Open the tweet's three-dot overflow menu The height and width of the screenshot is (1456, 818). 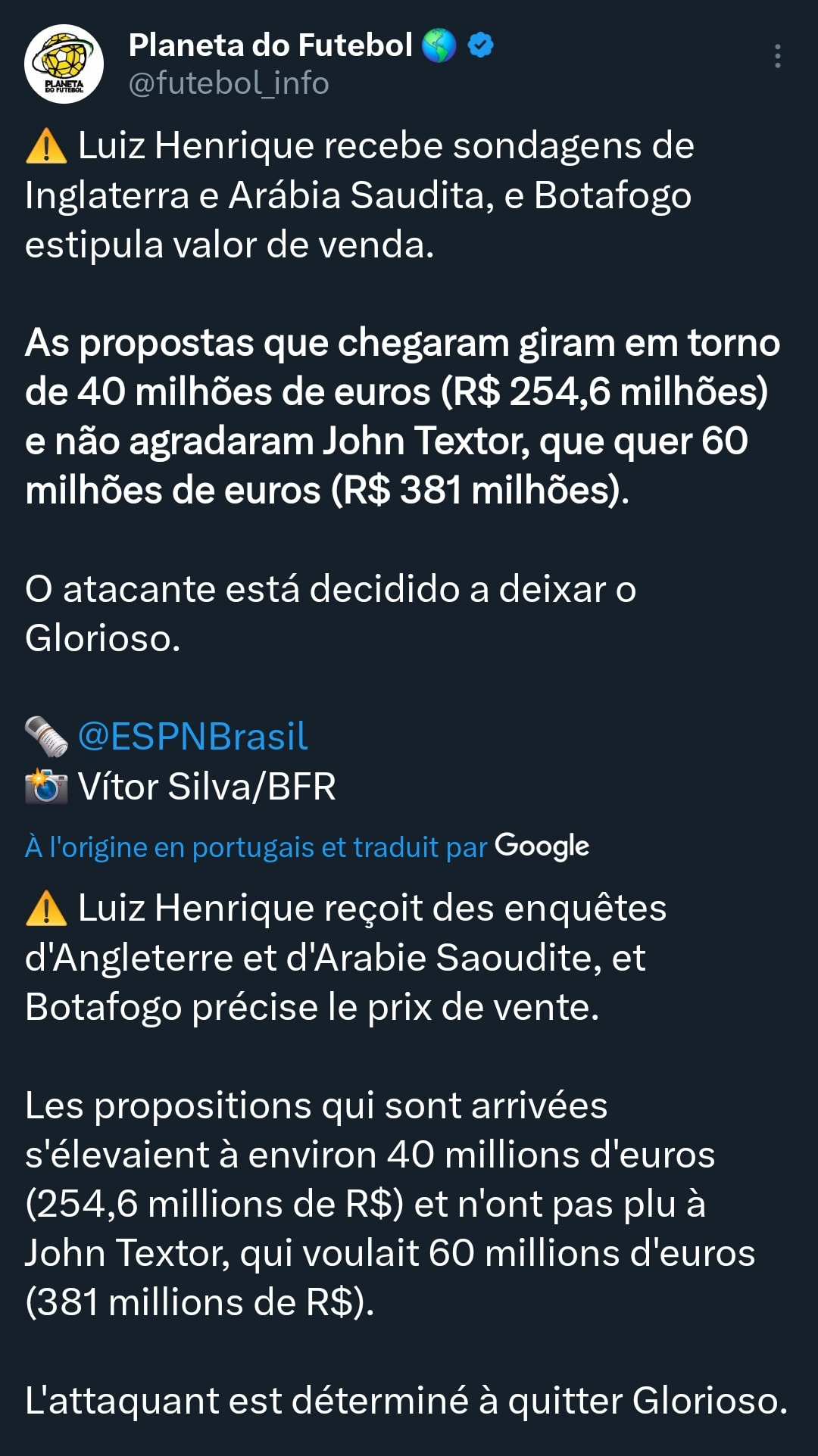[x=777, y=57]
